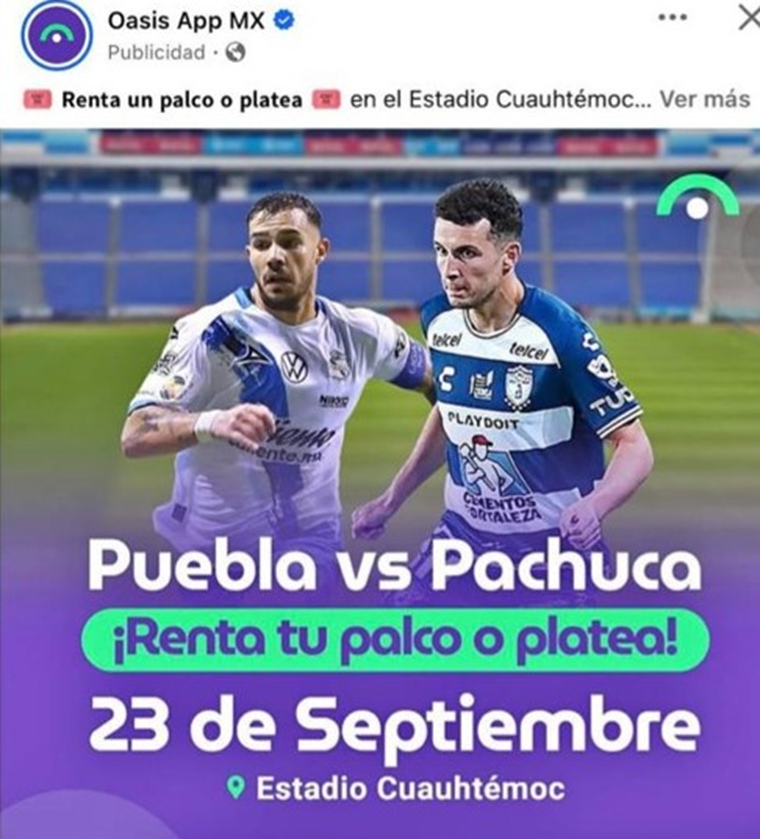Expand the caption with Ver más
The width and height of the screenshot is (760, 839).
[x=705, y=100]
